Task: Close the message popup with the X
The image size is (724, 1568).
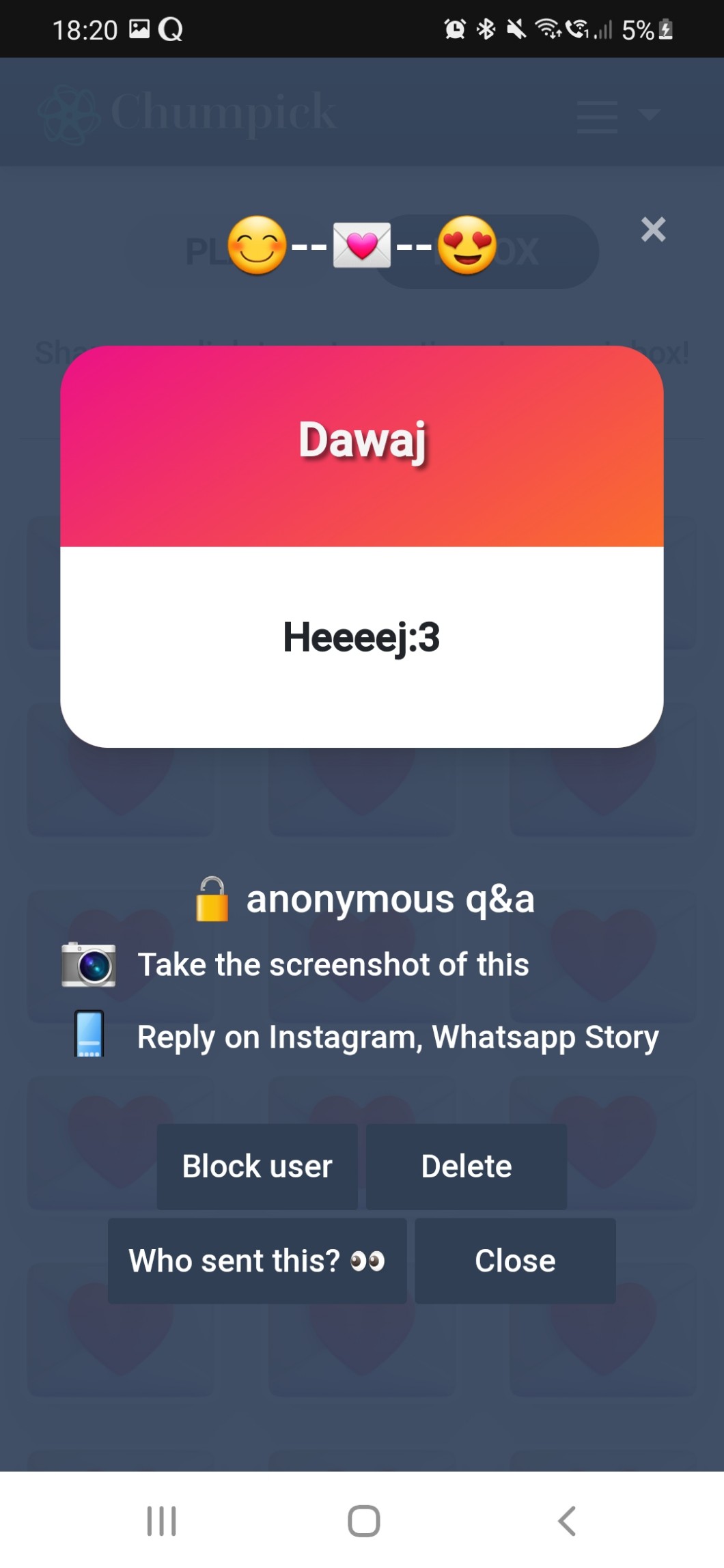Action: pyautogui.click(x=653, y=229)
